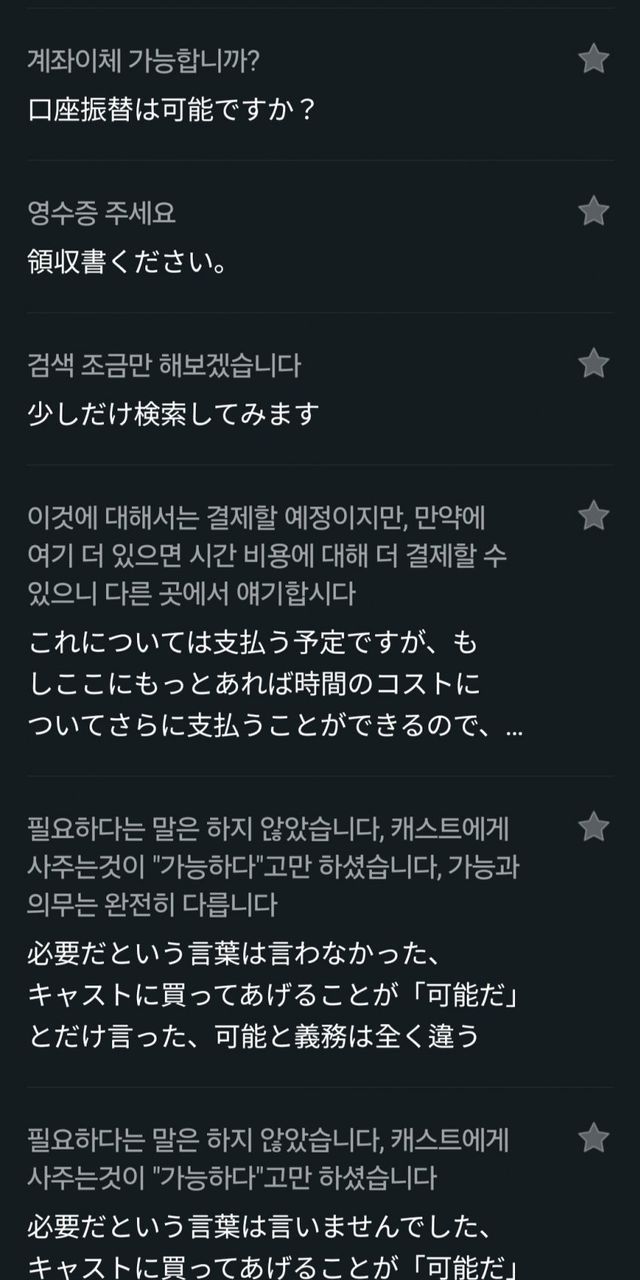
Task: Star the '계좌이체 가능합니까?' translation
Action: pyautogui.click(x=593, y=60)
